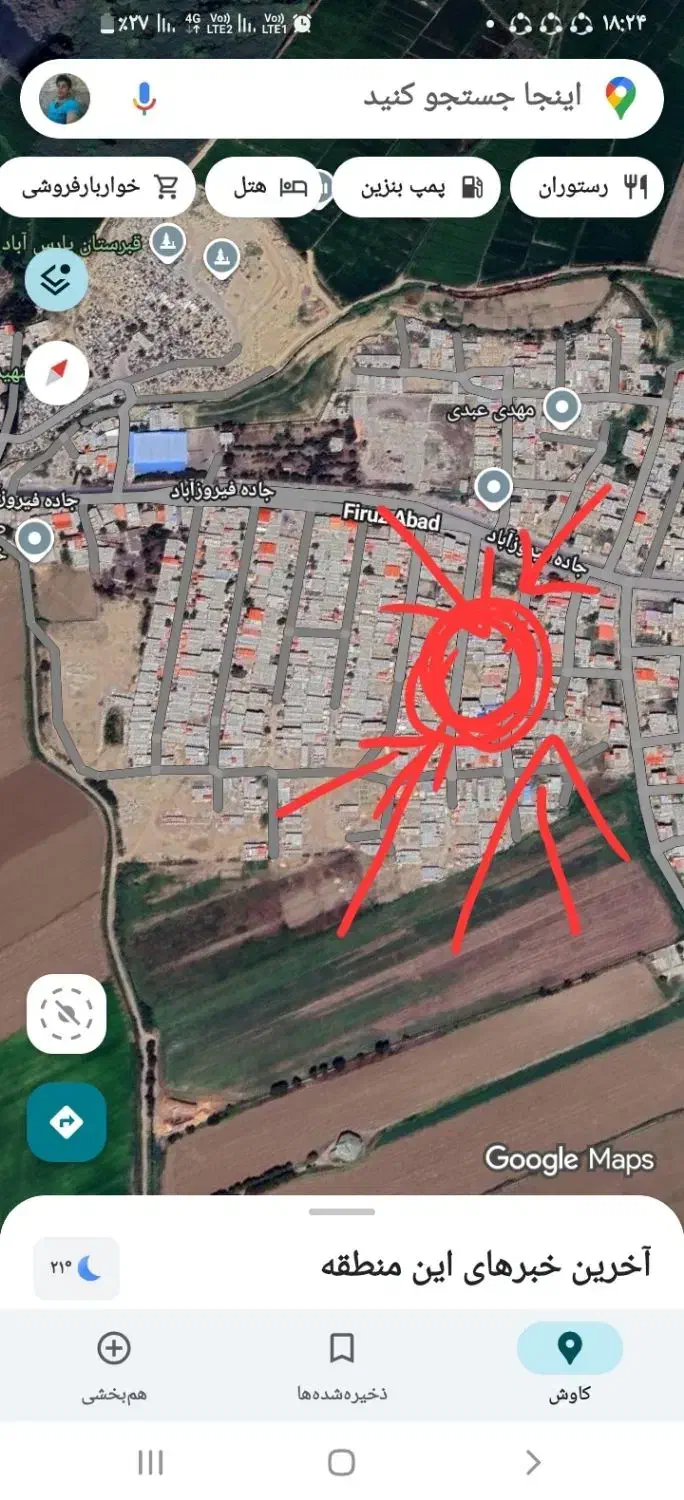Image resolution: width=684 pixels, height=1500 pixels.
Task: Open the مهدی عبدی place pin
Action: click(x=562, y=407)
